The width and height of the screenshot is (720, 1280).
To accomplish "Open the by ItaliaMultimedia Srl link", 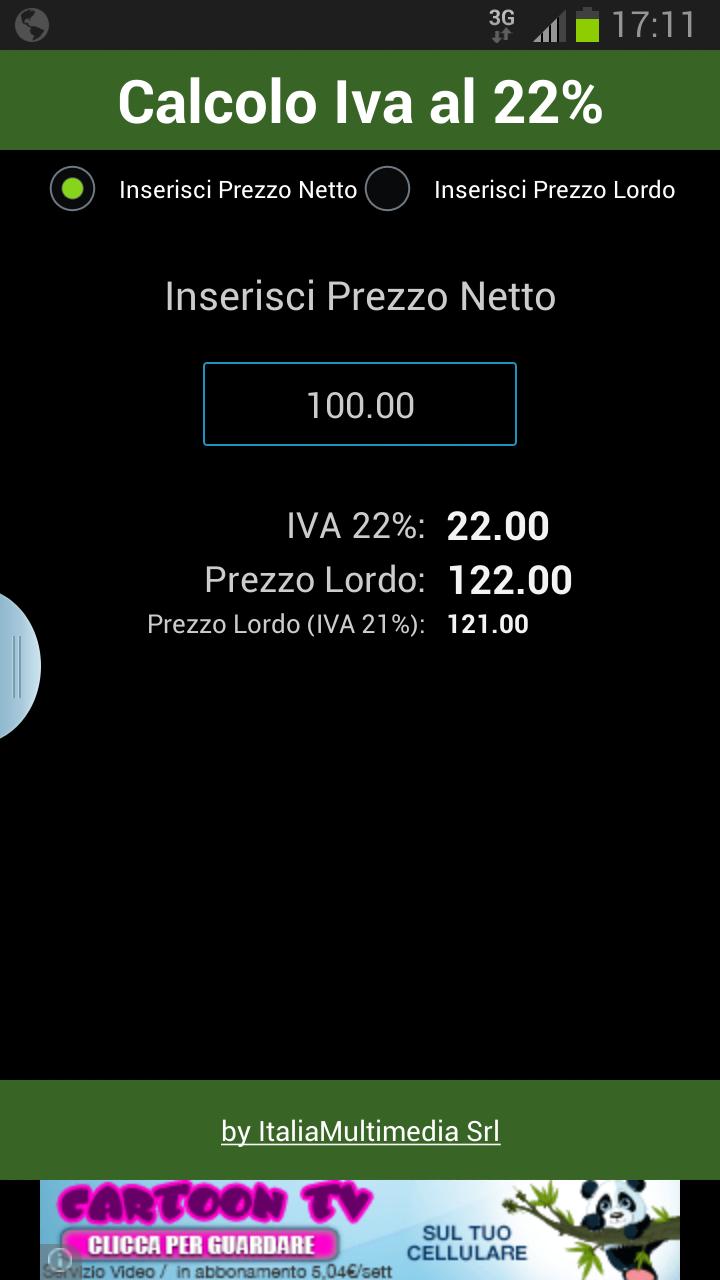I will [x=360, y=1131].
